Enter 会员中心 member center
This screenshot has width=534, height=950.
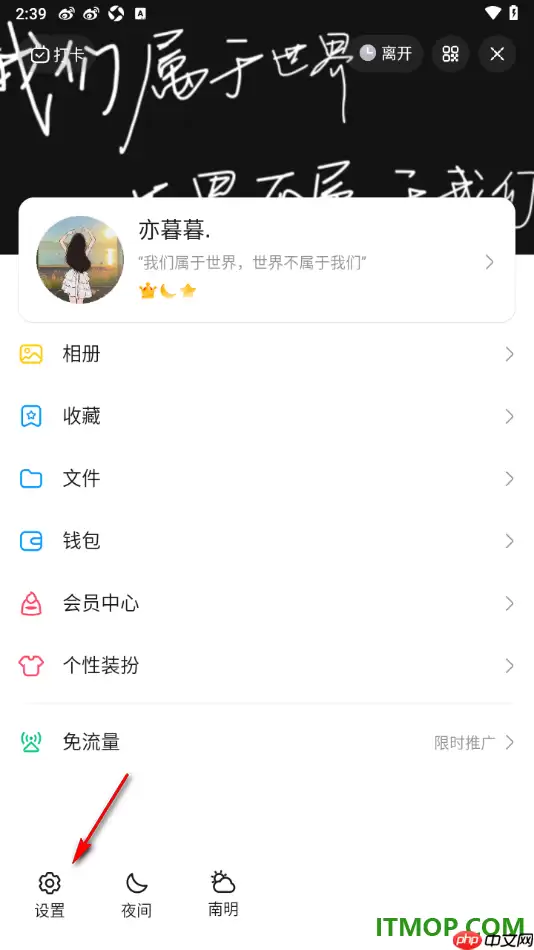[x=267, y=603]
